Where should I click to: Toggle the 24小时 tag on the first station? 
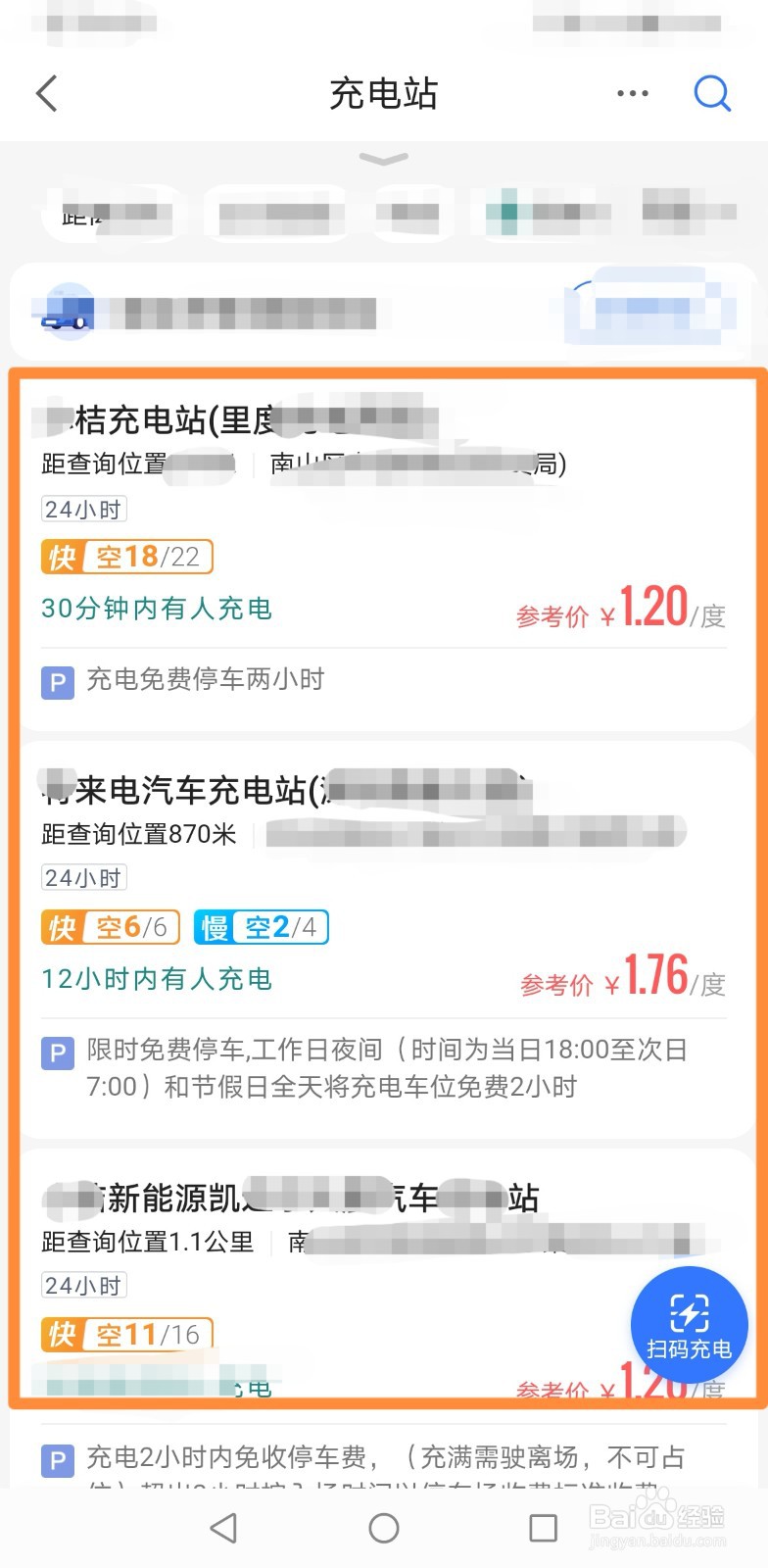[x=83, y=508]
